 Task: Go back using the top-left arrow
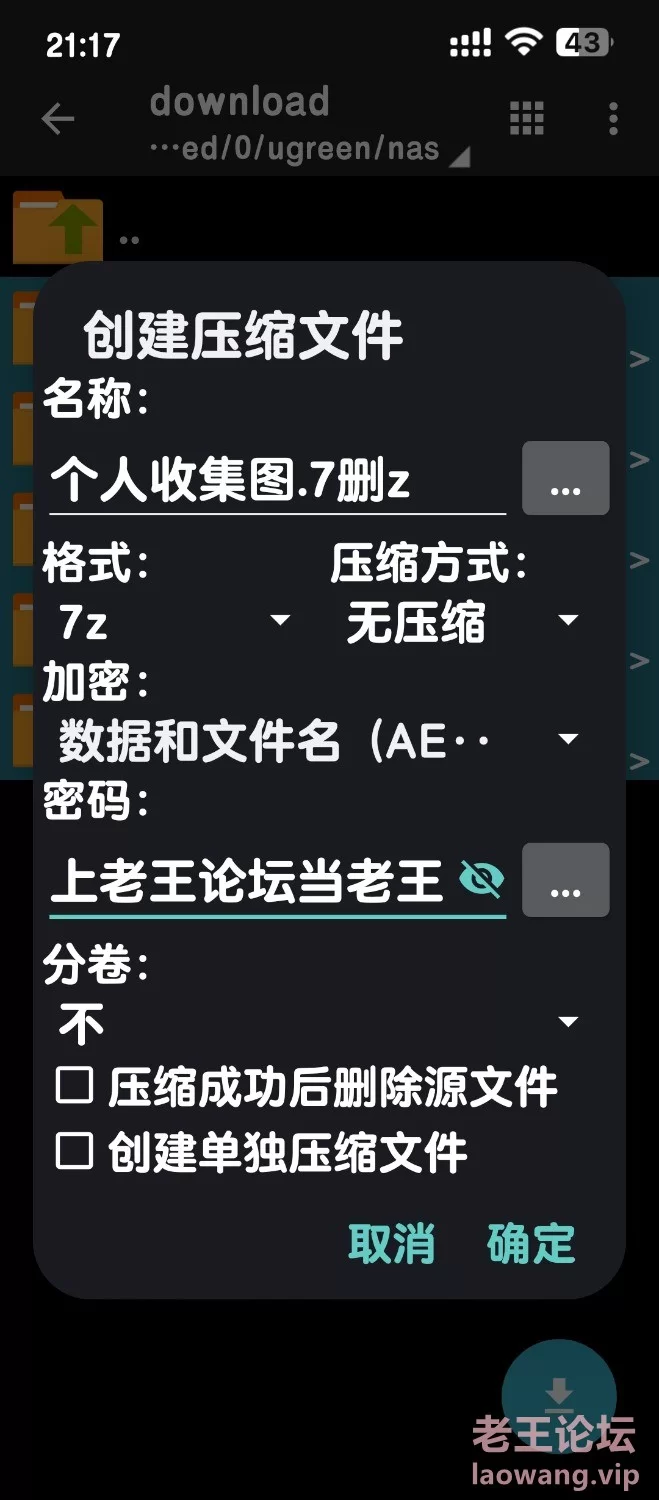pos(58,119)
